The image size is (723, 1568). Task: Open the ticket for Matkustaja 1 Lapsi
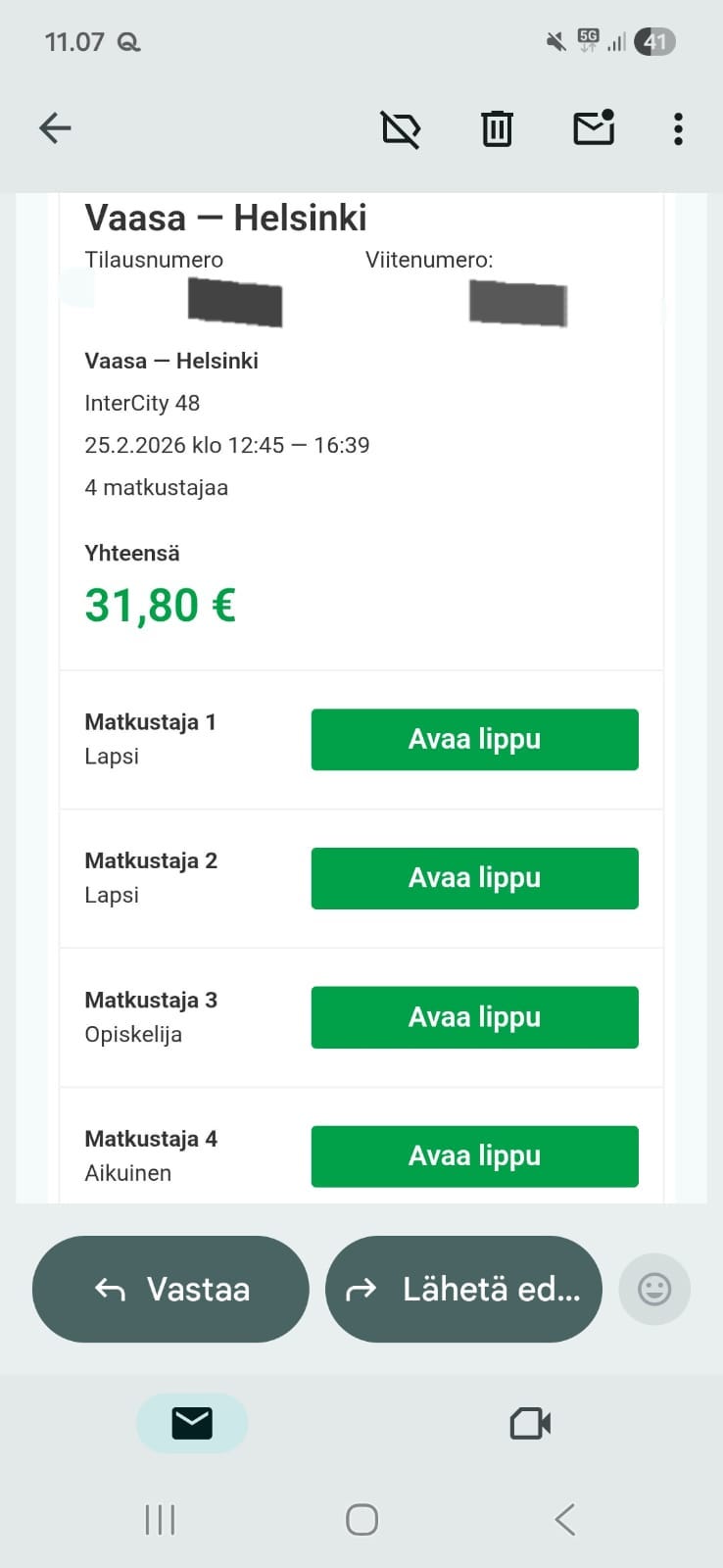pyautogui.click(x=473, y=739)
